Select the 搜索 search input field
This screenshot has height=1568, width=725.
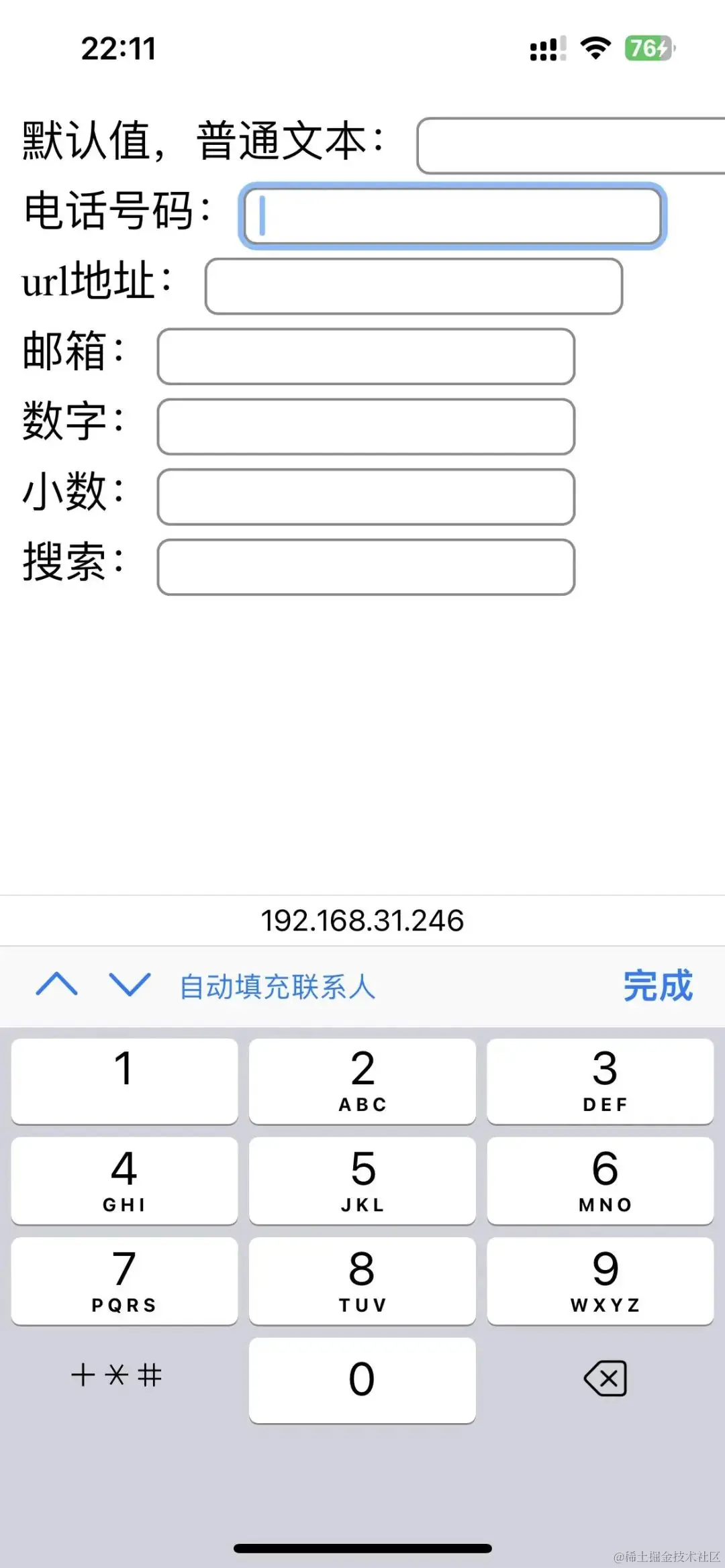365,567
